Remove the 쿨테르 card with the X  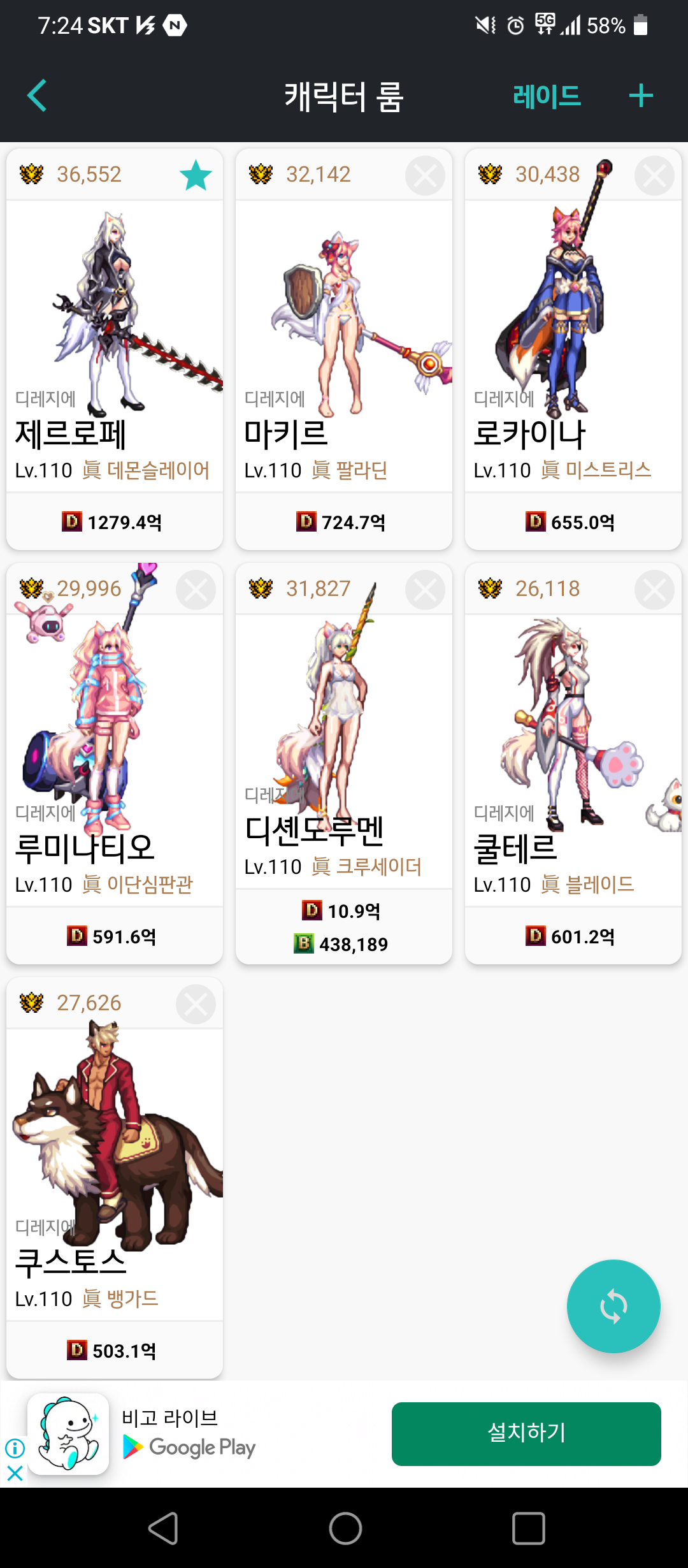(x=654, y=590)
